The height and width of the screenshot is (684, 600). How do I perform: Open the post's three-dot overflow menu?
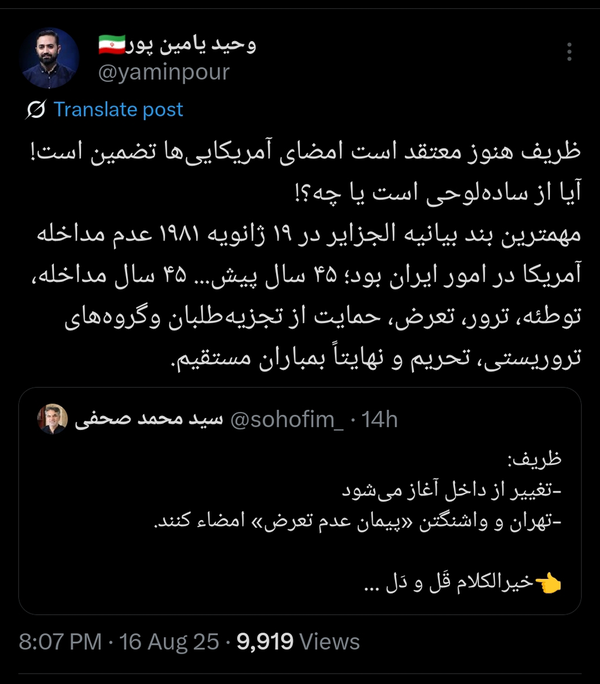570,53
